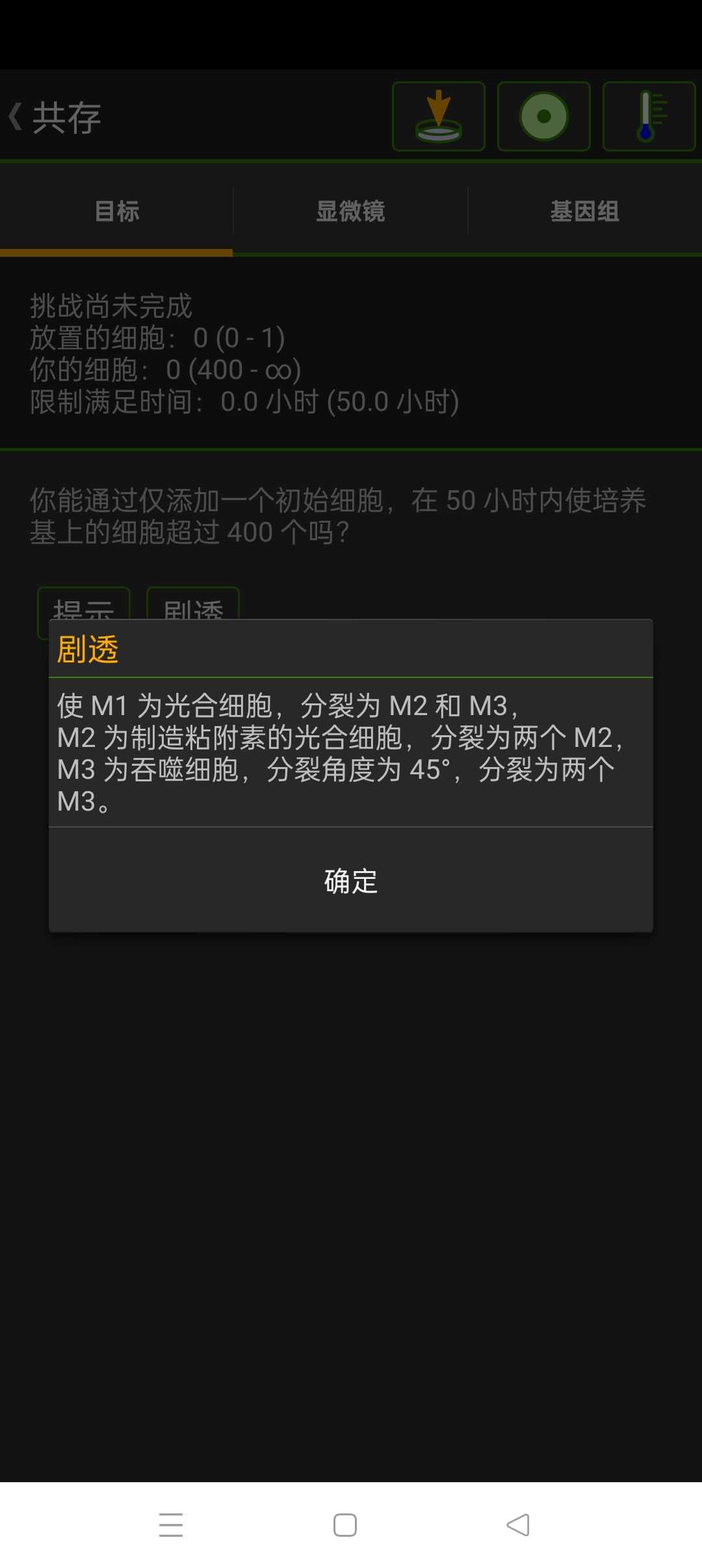Open the petri dish view icon

[544, 117]
